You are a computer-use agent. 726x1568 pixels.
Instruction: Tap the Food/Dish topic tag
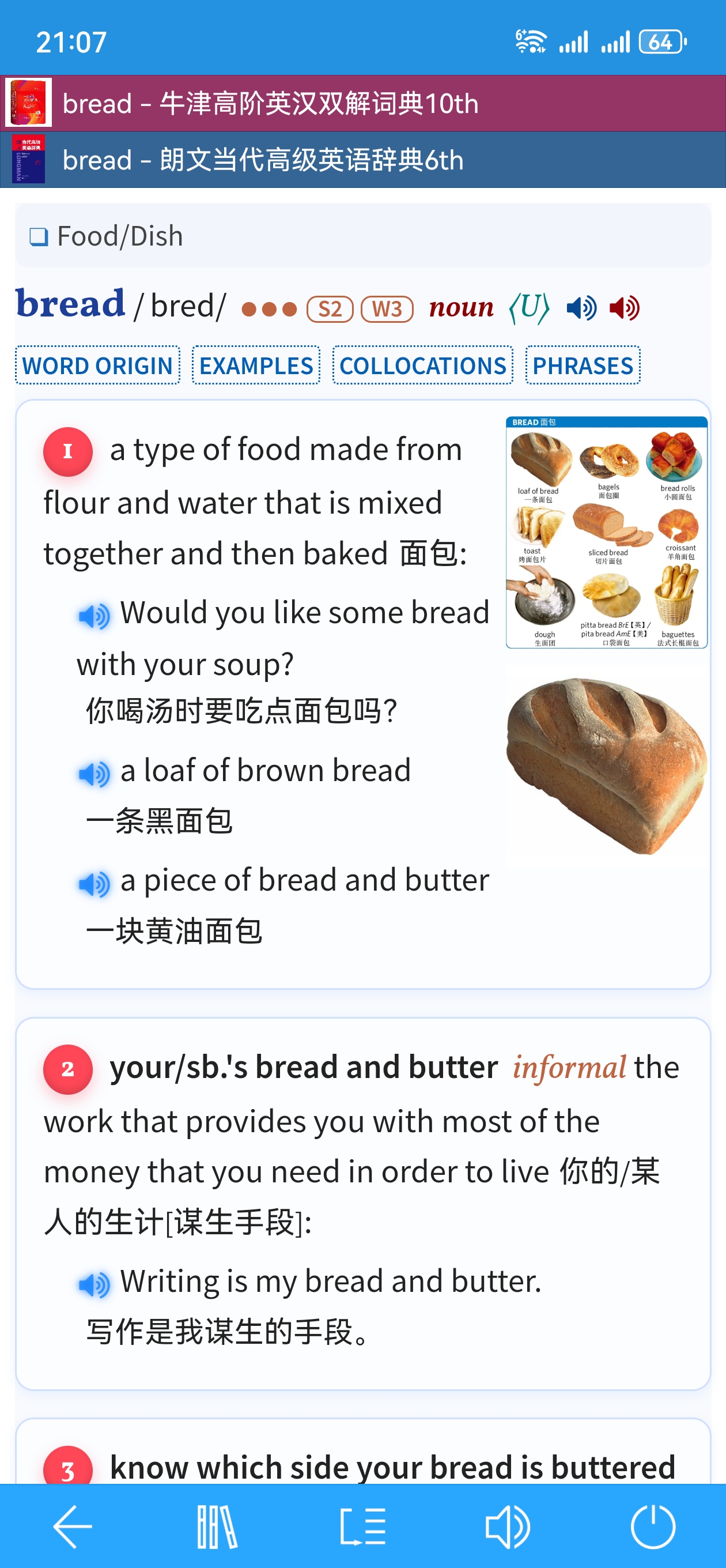coord(120,236)
